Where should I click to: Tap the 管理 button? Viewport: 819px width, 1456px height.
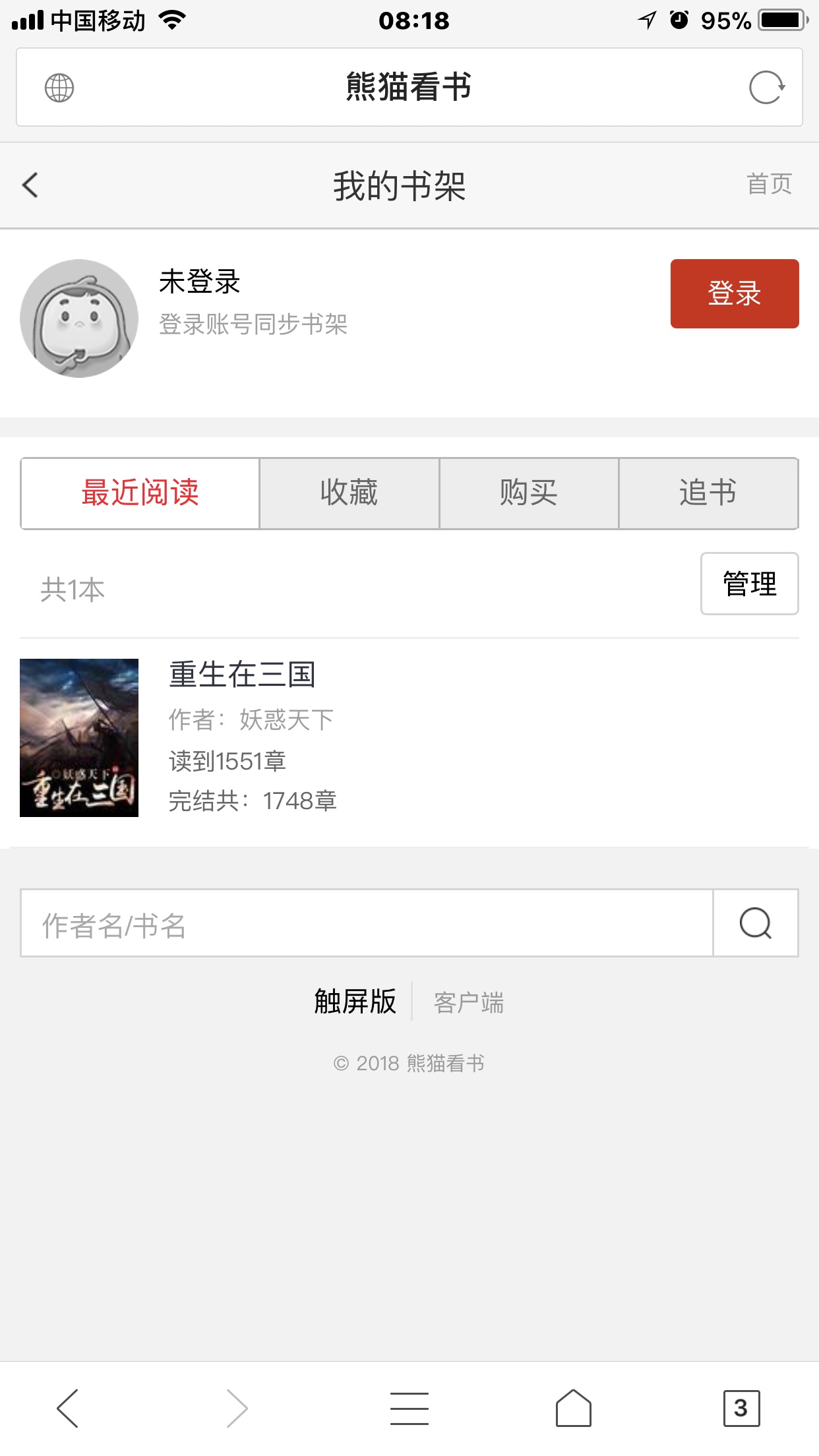(749, 584)
